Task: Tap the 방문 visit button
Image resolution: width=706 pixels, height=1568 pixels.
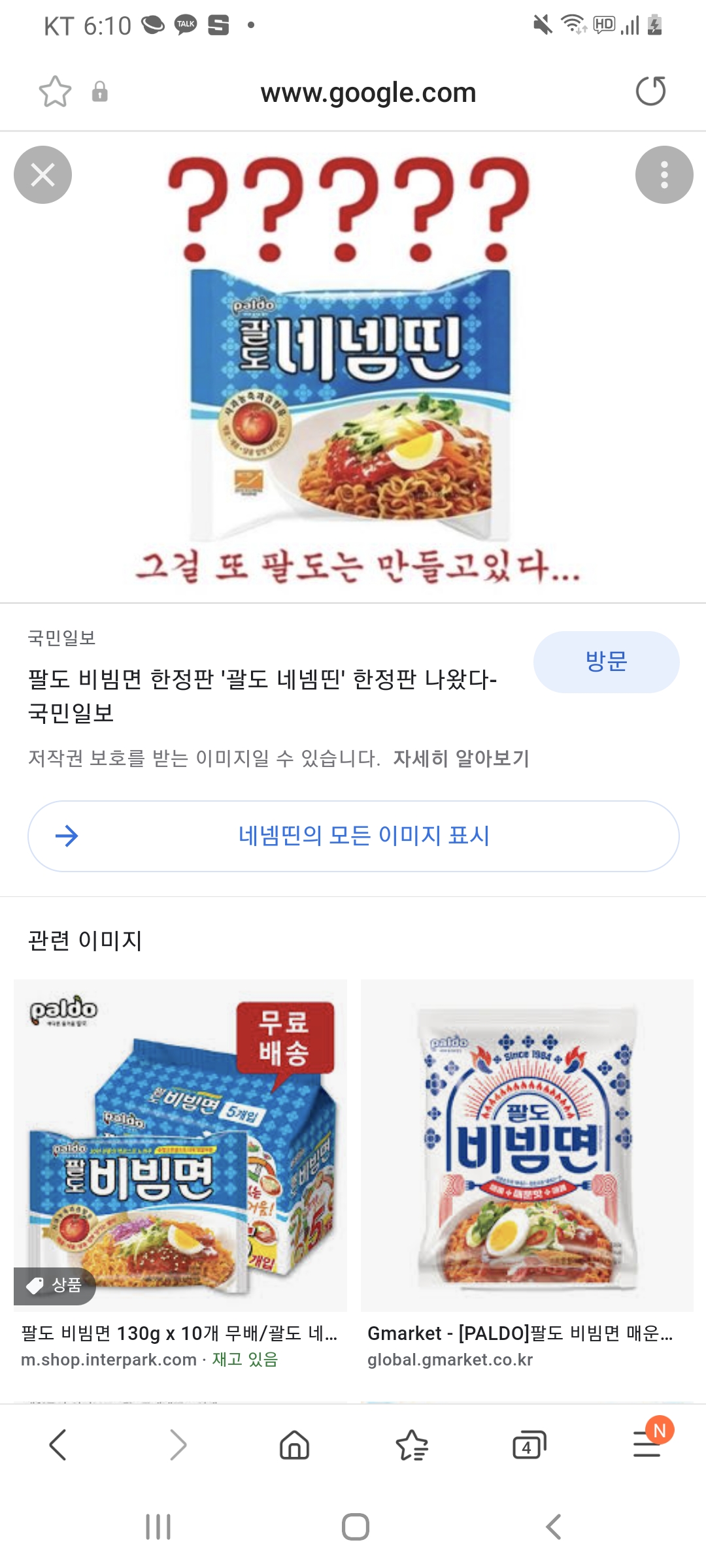Action: pyautogui.click(x=606, y=661)
